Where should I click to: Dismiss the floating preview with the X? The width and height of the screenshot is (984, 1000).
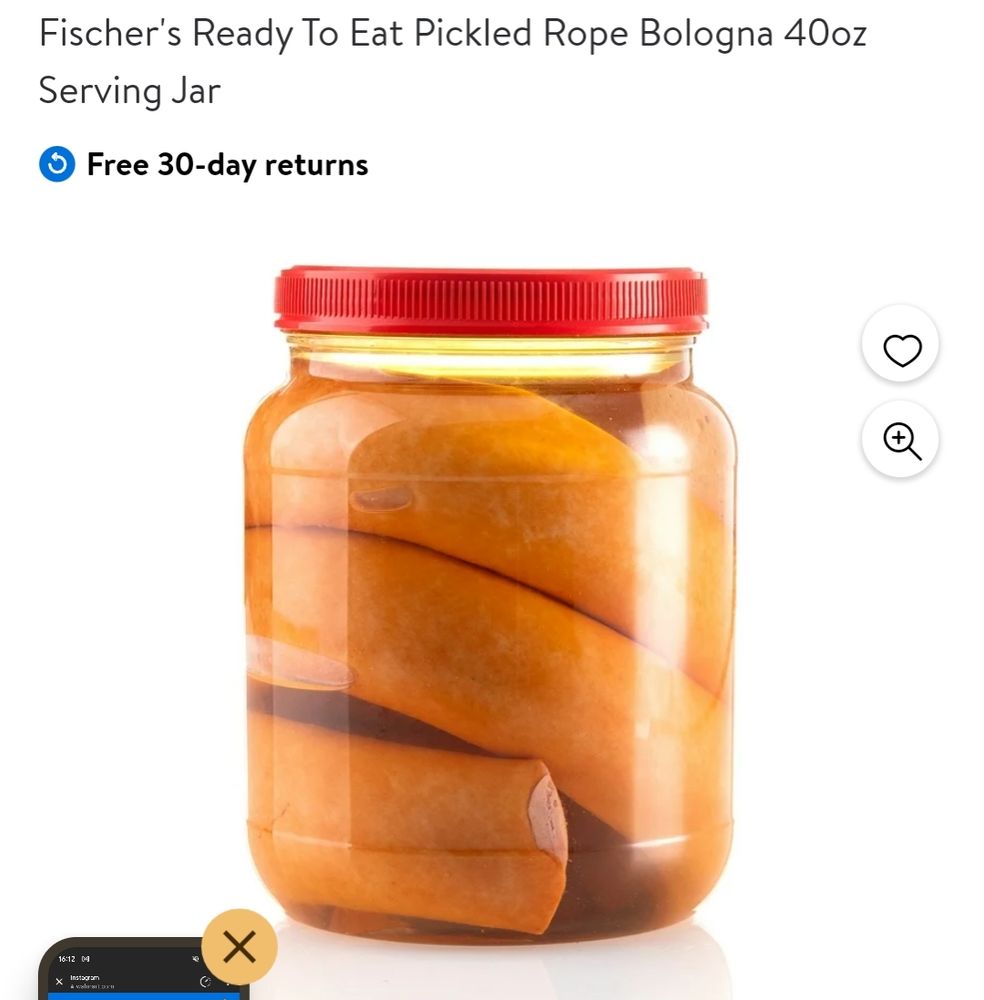(x=239, y=945)
